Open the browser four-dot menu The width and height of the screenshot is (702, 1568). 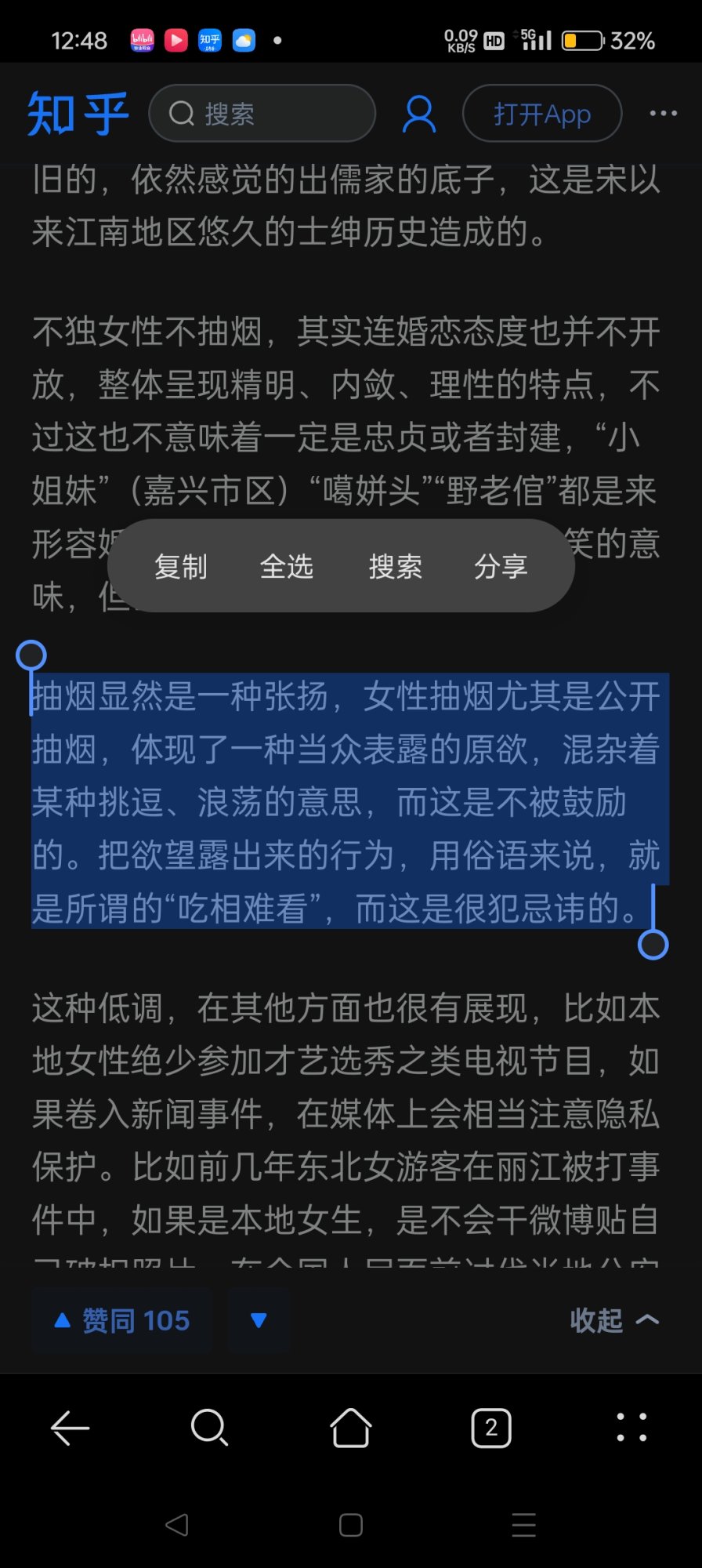click(x=631, y=1428)
